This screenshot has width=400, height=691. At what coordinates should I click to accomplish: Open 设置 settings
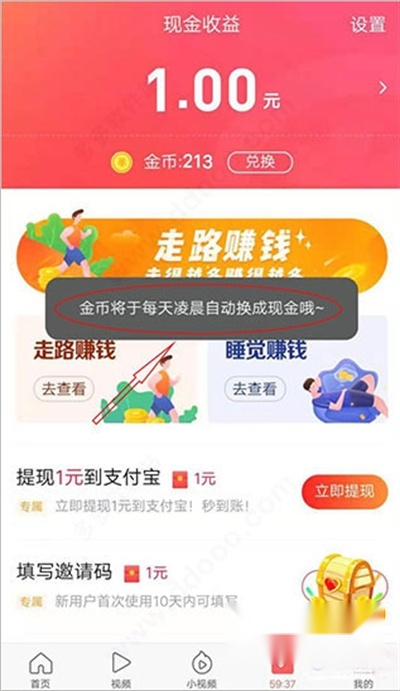(368, 24)
